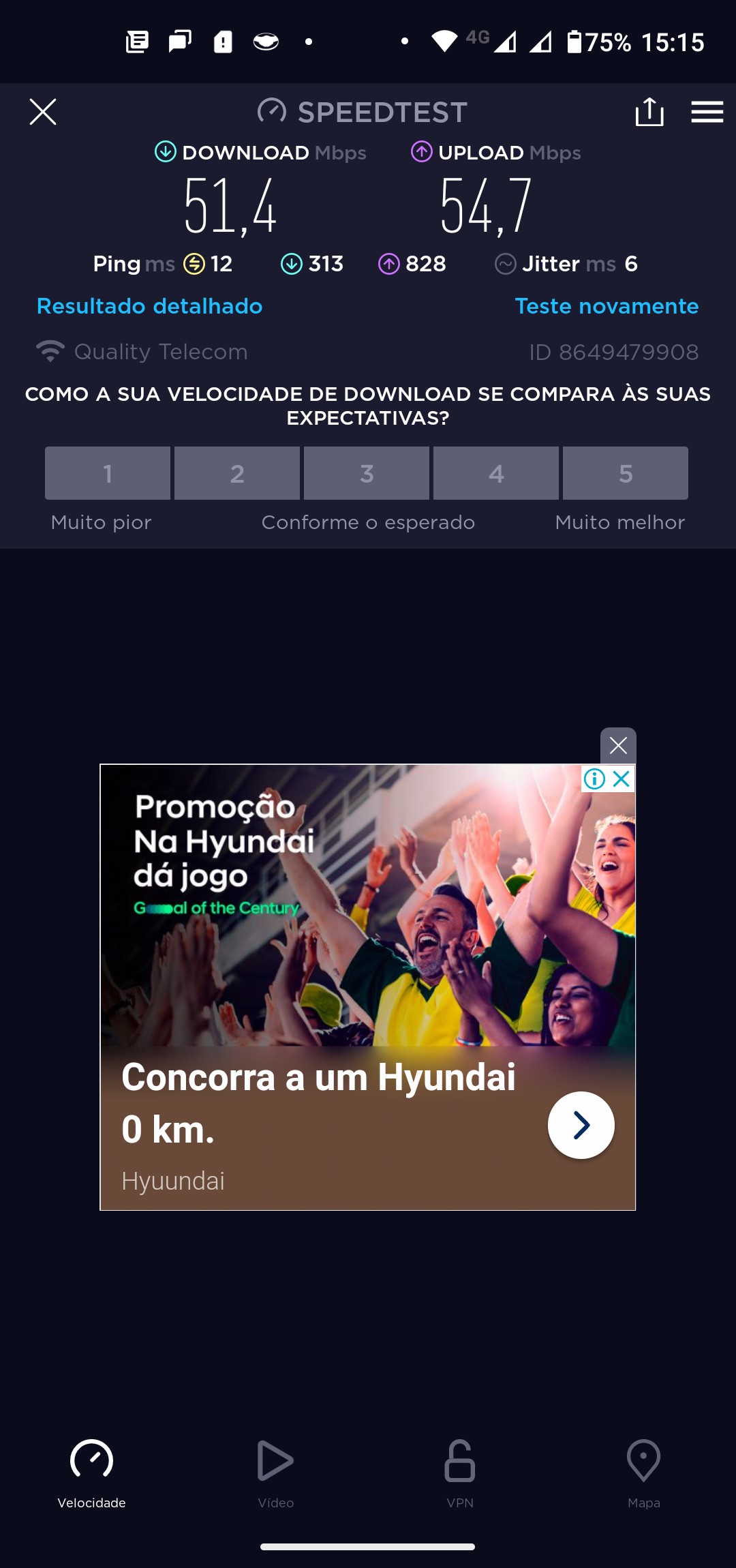736x1568 pixels.
Task: Rate download speed as 1 (Muito pior)
Action: pos(108,473)
